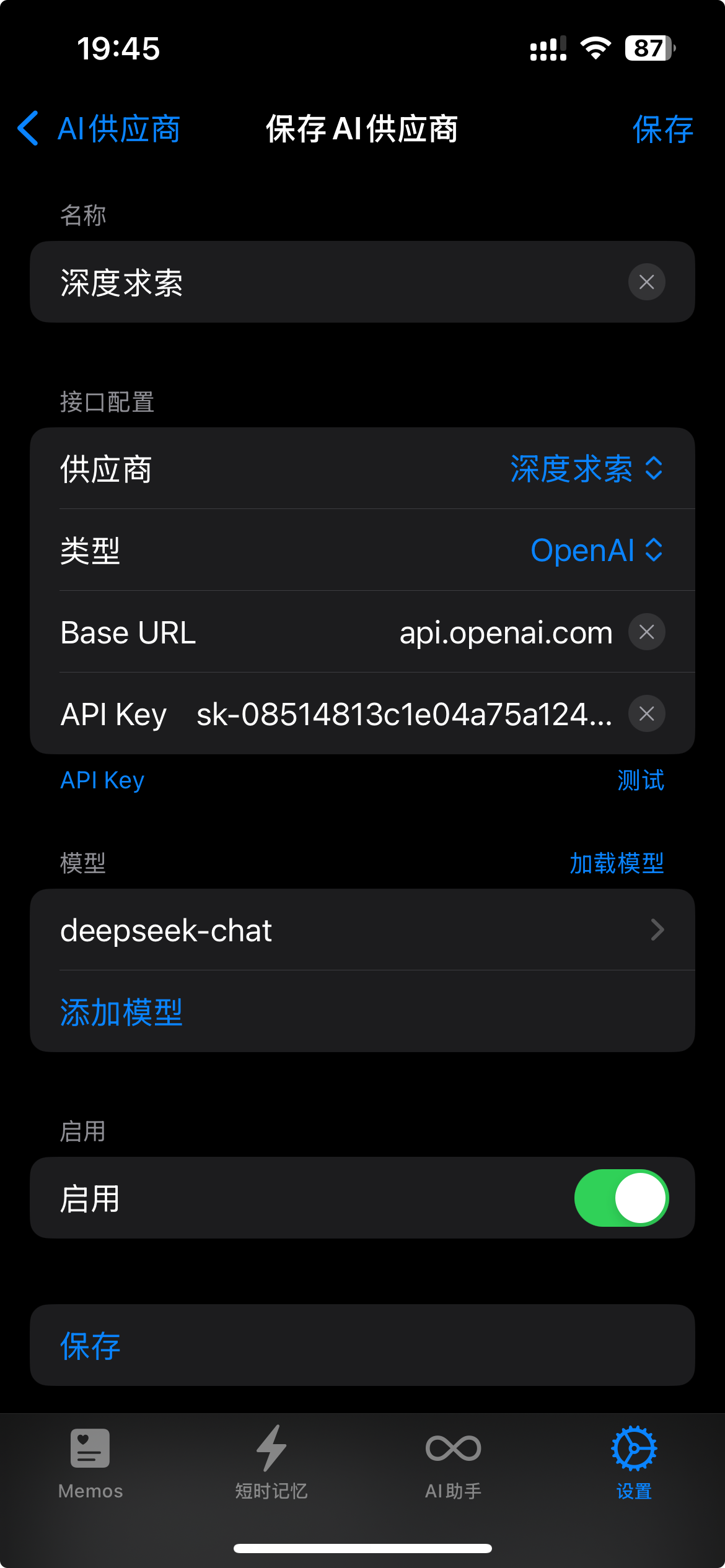
Task: Open the blue API Key link
Action: pos(102,780)
